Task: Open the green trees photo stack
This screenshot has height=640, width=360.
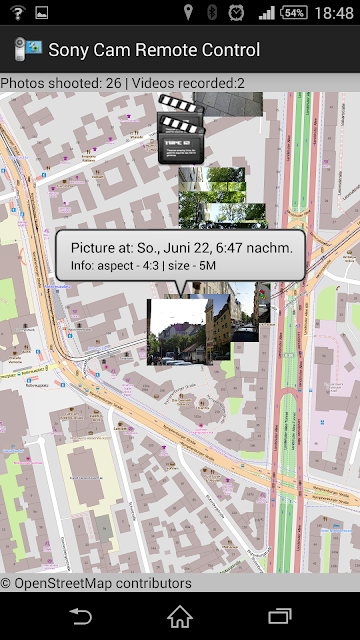Action: click(x=222, y=197)
